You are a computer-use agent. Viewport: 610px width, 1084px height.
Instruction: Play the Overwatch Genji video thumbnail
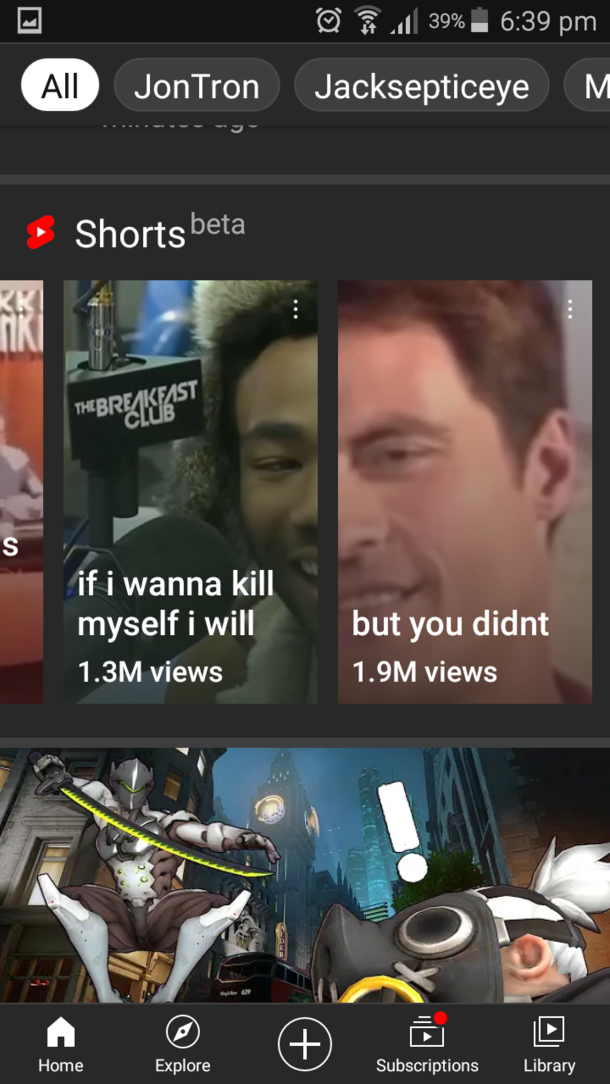pos(305,875)
